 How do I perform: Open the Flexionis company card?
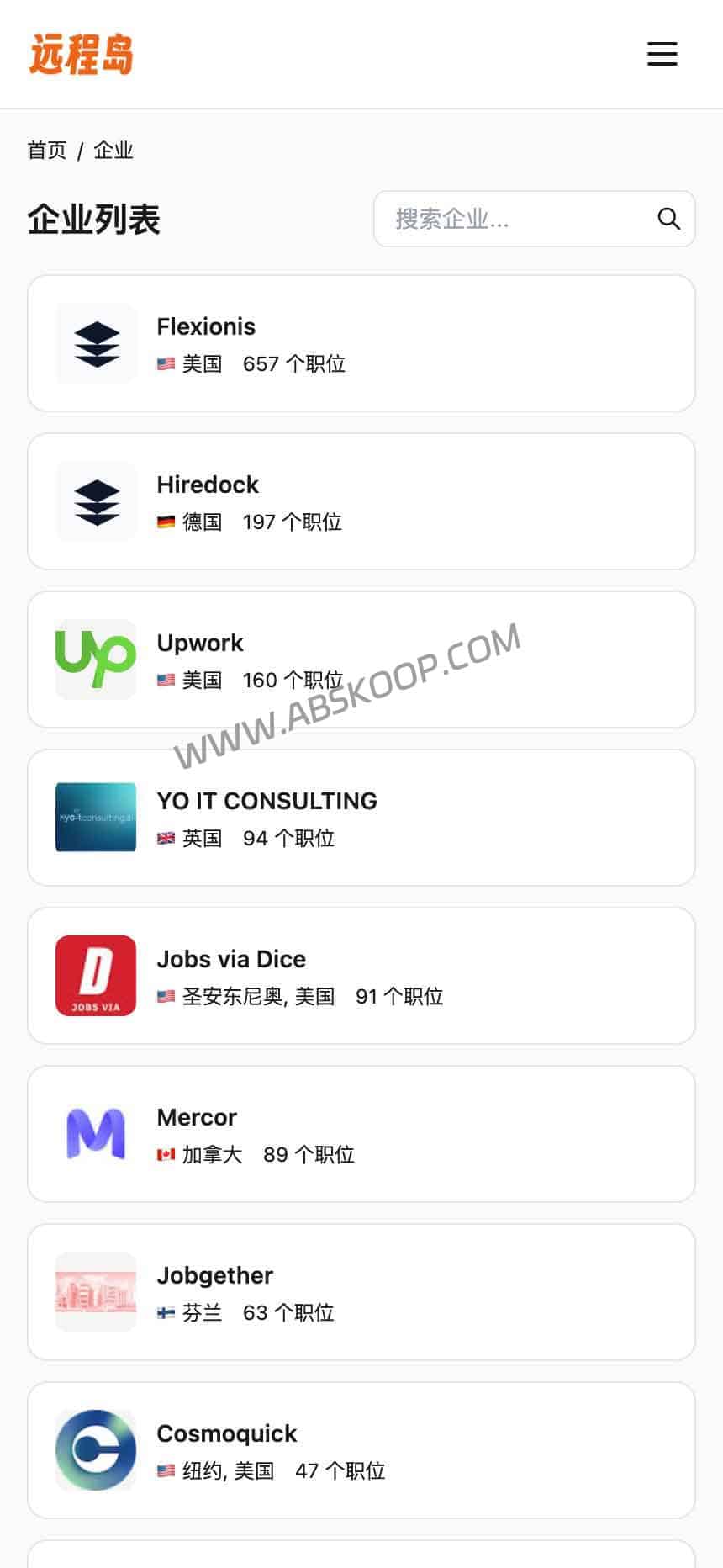pos(361,343)
